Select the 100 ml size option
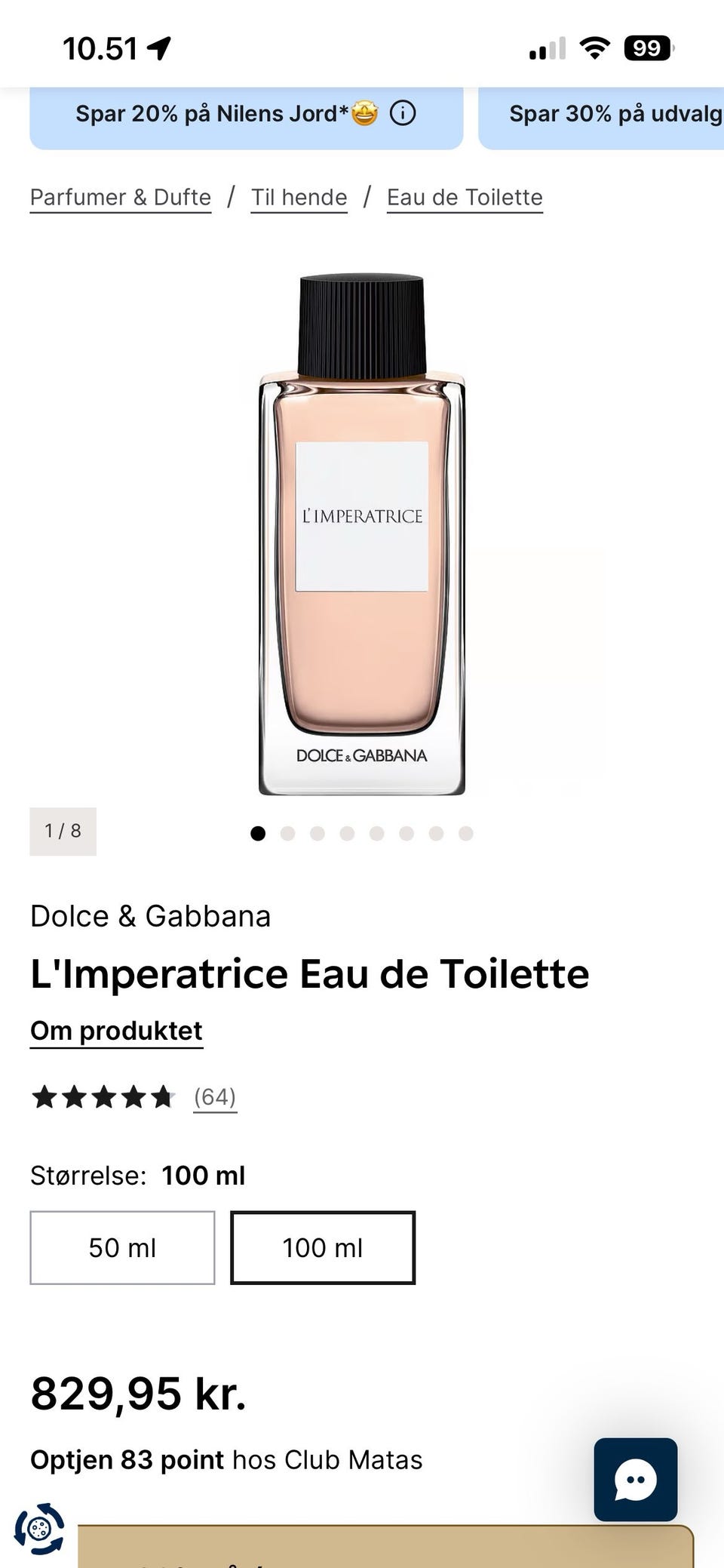The width and height of the screenshot is (724, 1568). click(323, 1248)
